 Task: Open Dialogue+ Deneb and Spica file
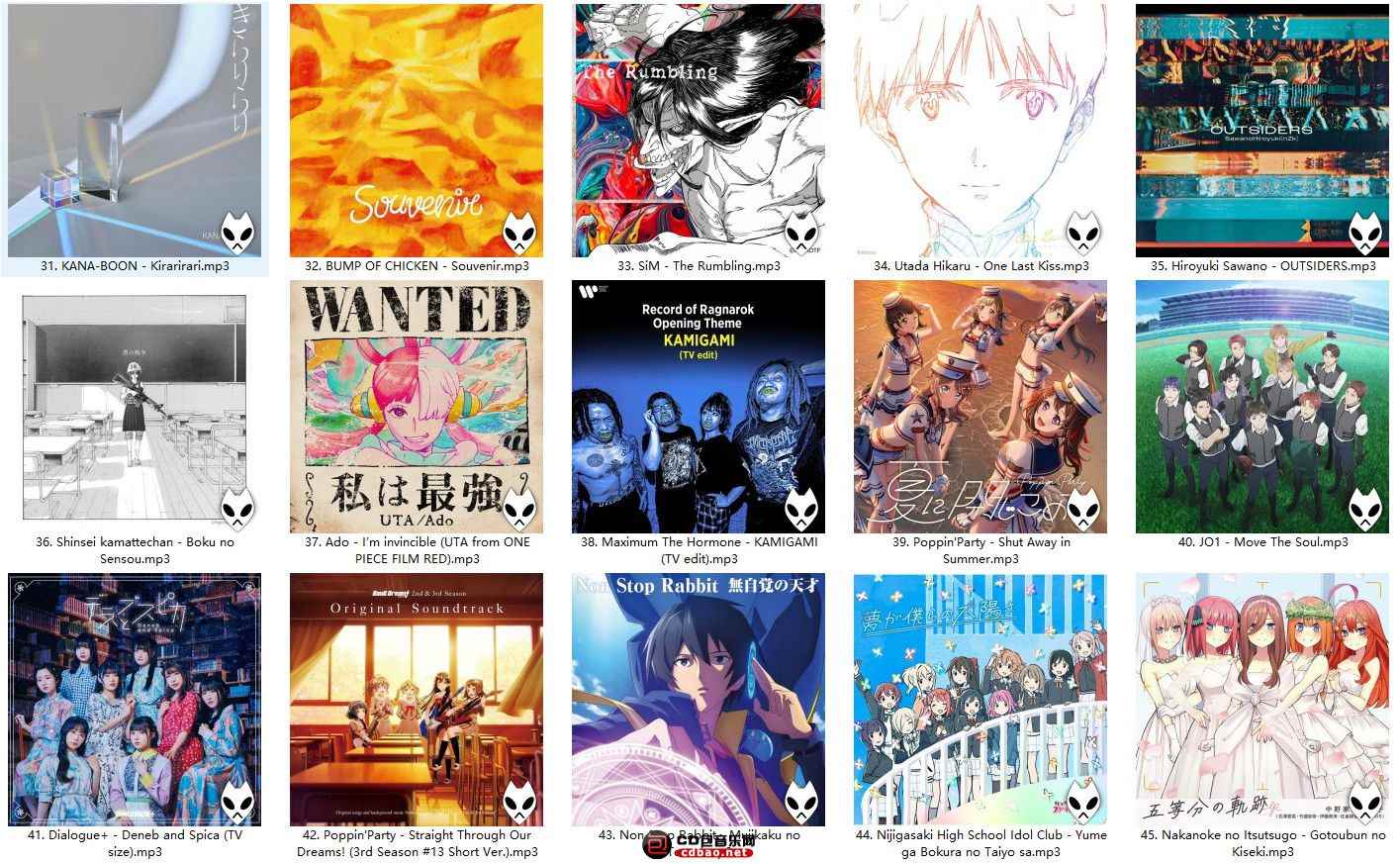click(135, 699)
